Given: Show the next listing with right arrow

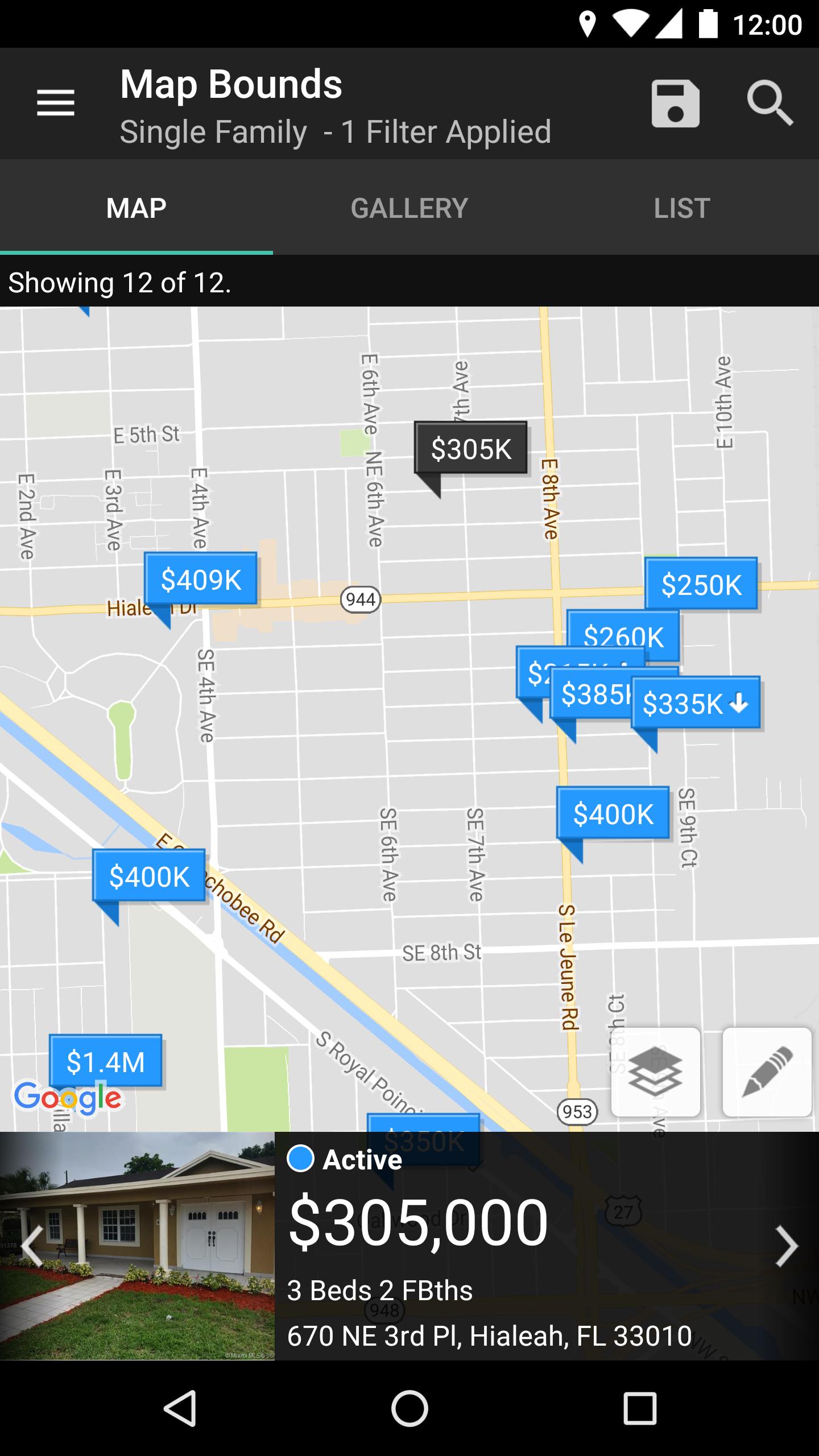Looking at the screenshot, I should tap(787, 1247).
